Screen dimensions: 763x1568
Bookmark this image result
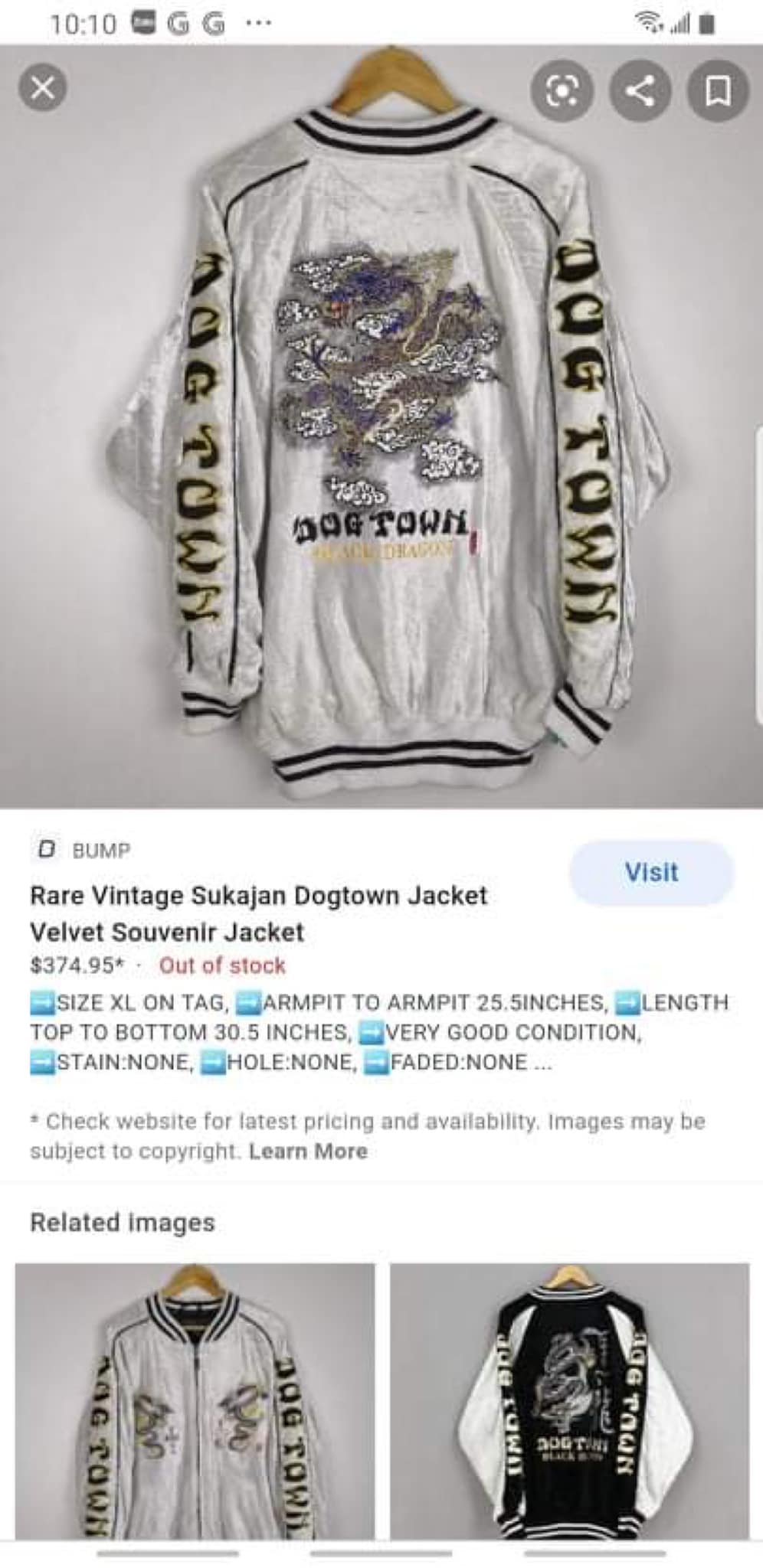pyautogui.click(x=717, y=92)
